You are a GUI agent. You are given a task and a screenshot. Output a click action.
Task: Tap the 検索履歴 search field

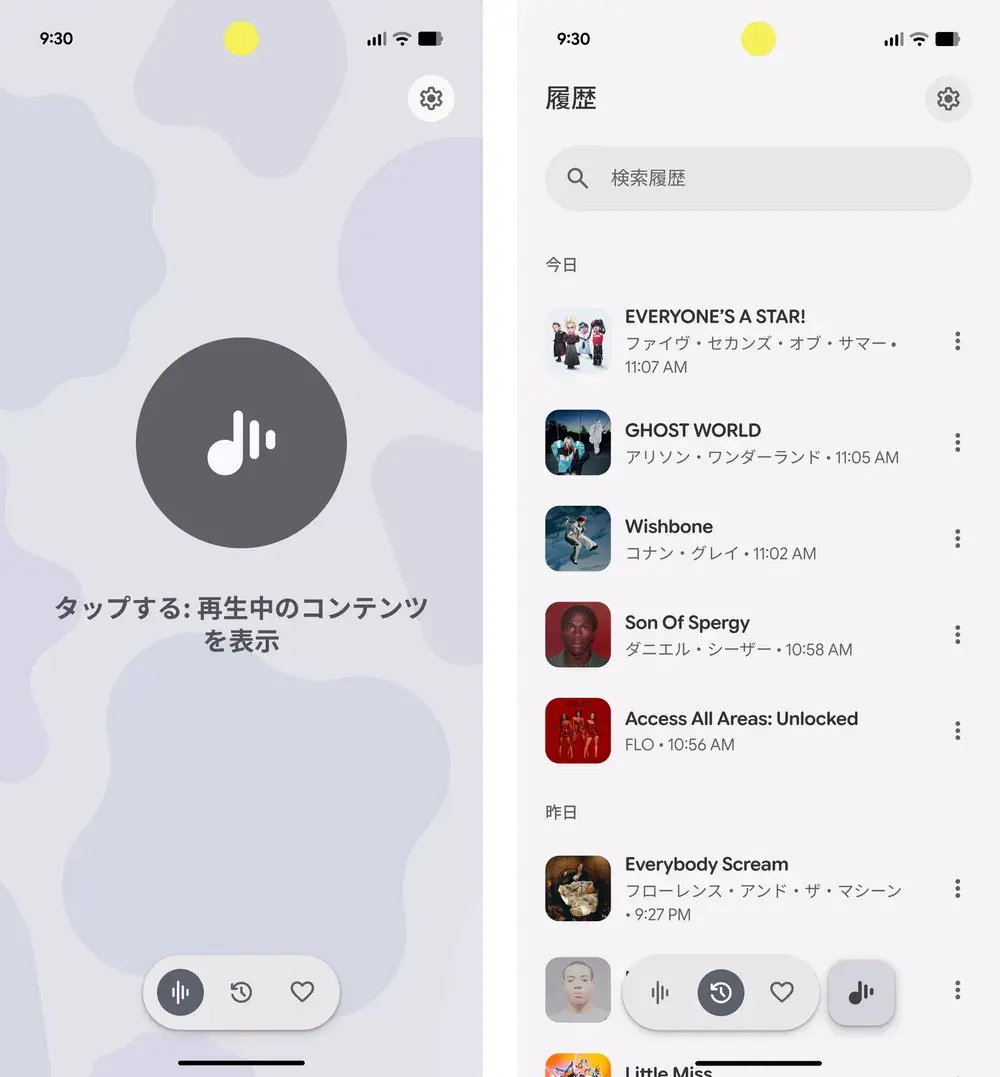(x=758, y=178)
